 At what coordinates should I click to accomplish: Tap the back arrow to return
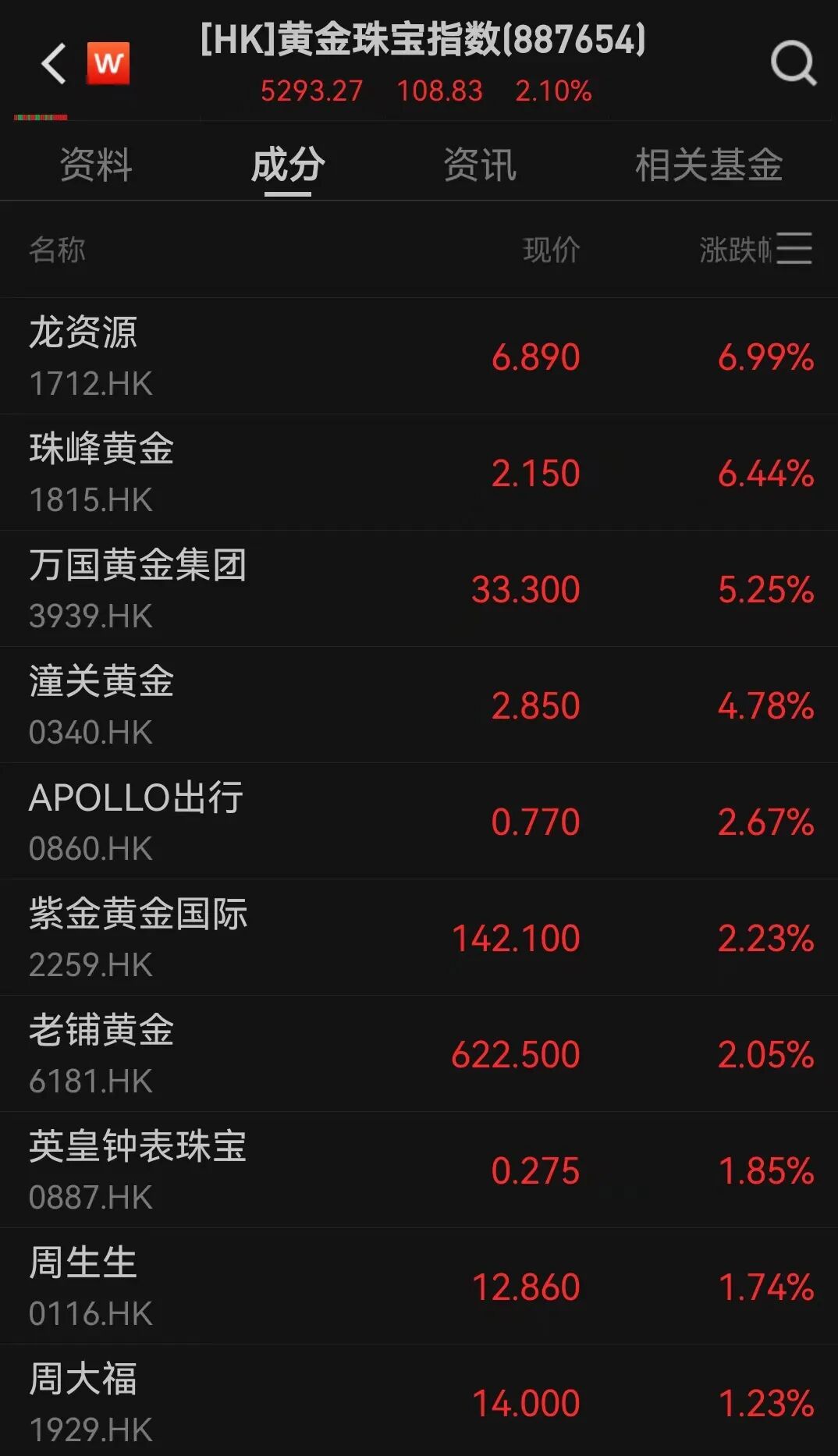(x=52, y=62)
